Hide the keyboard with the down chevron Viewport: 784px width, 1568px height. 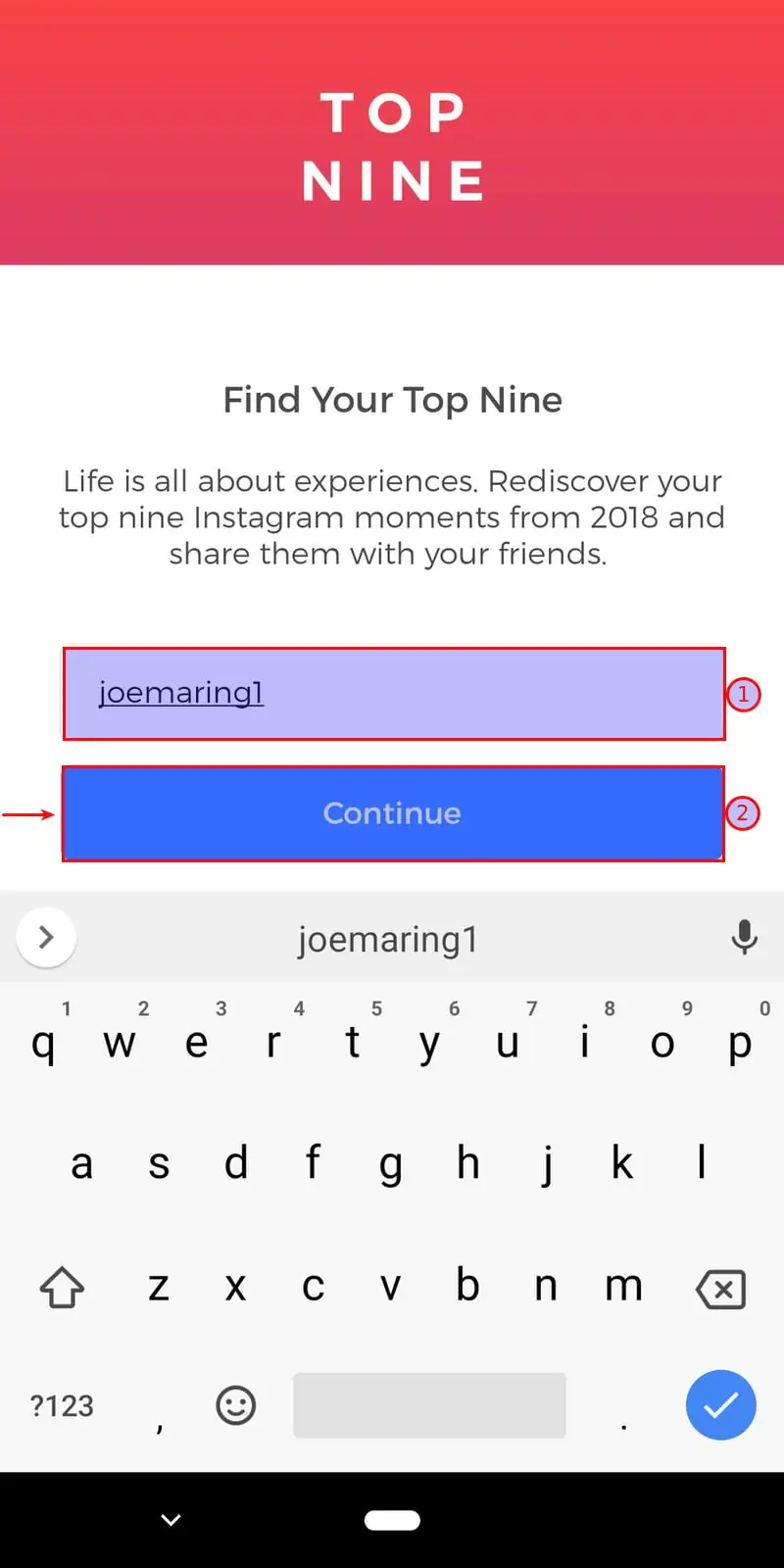171,1520
